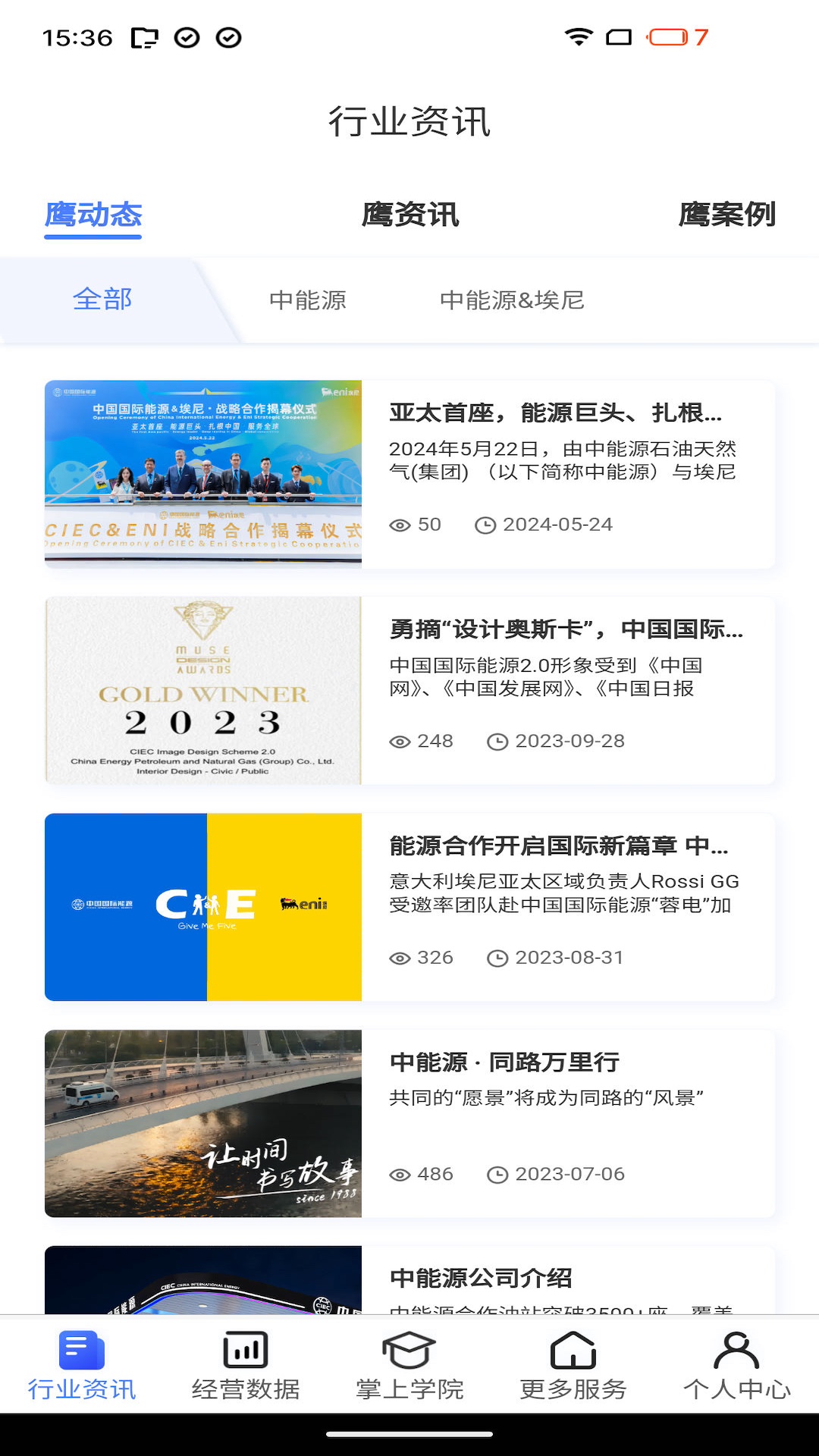Select the 鹰动态 tab
This screenshot has height=1456, width=819.
point(93,216)
